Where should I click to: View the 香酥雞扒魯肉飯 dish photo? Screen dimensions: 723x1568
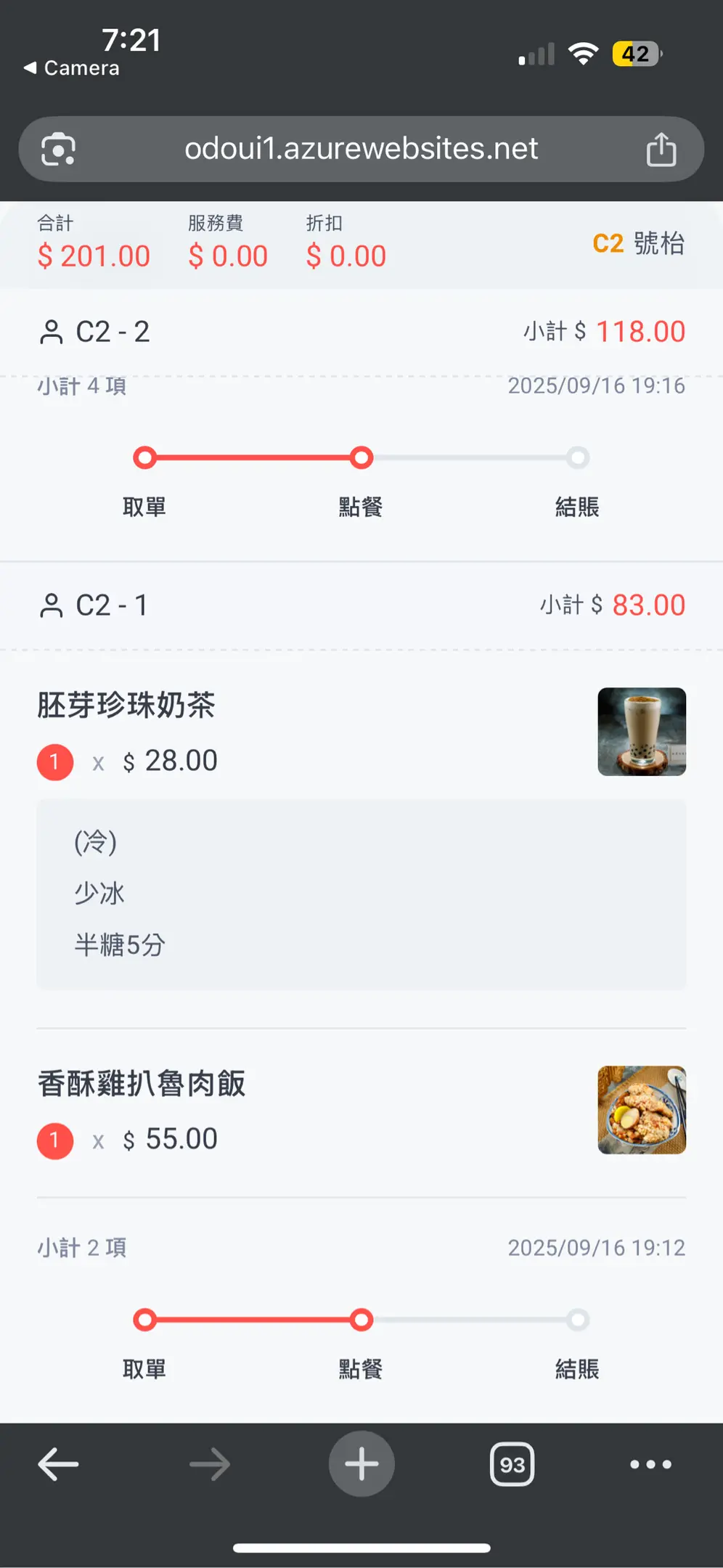(x=642, y=1110)
